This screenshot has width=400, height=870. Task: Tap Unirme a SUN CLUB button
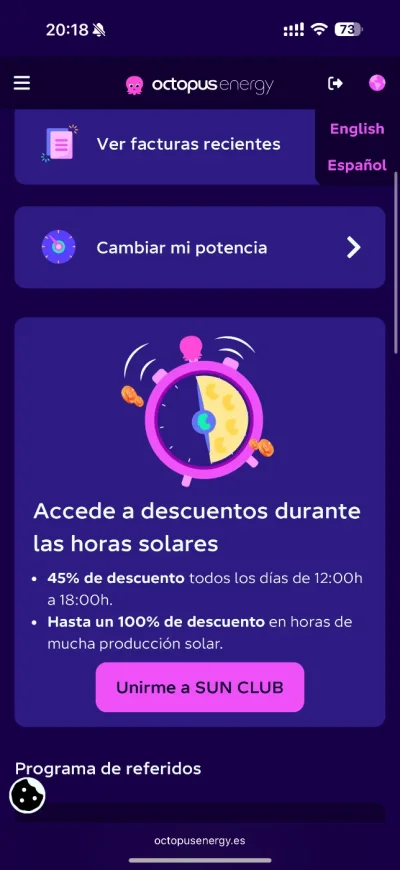pyautogui.click(x=200, y=687)
